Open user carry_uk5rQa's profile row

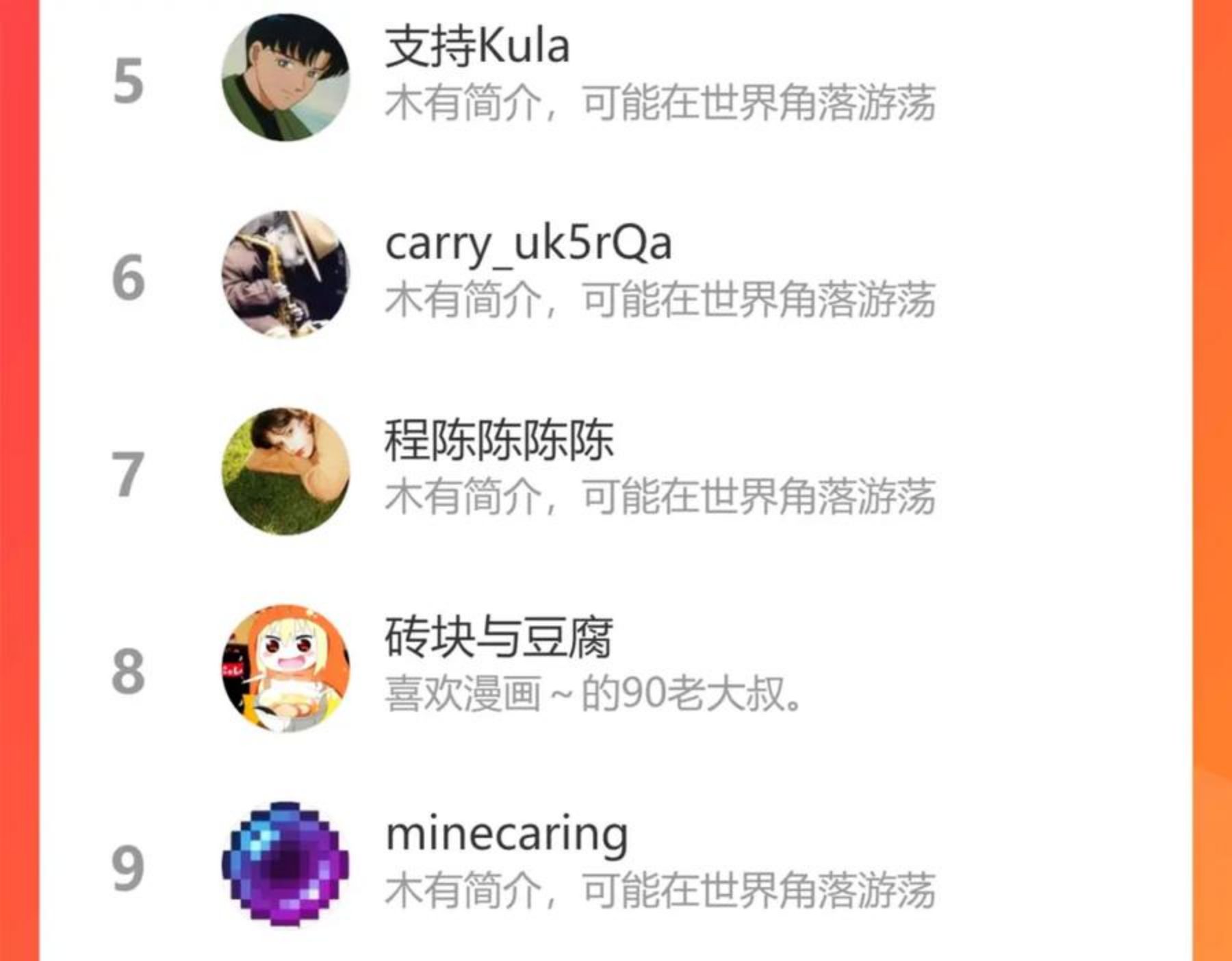(616, 274)
